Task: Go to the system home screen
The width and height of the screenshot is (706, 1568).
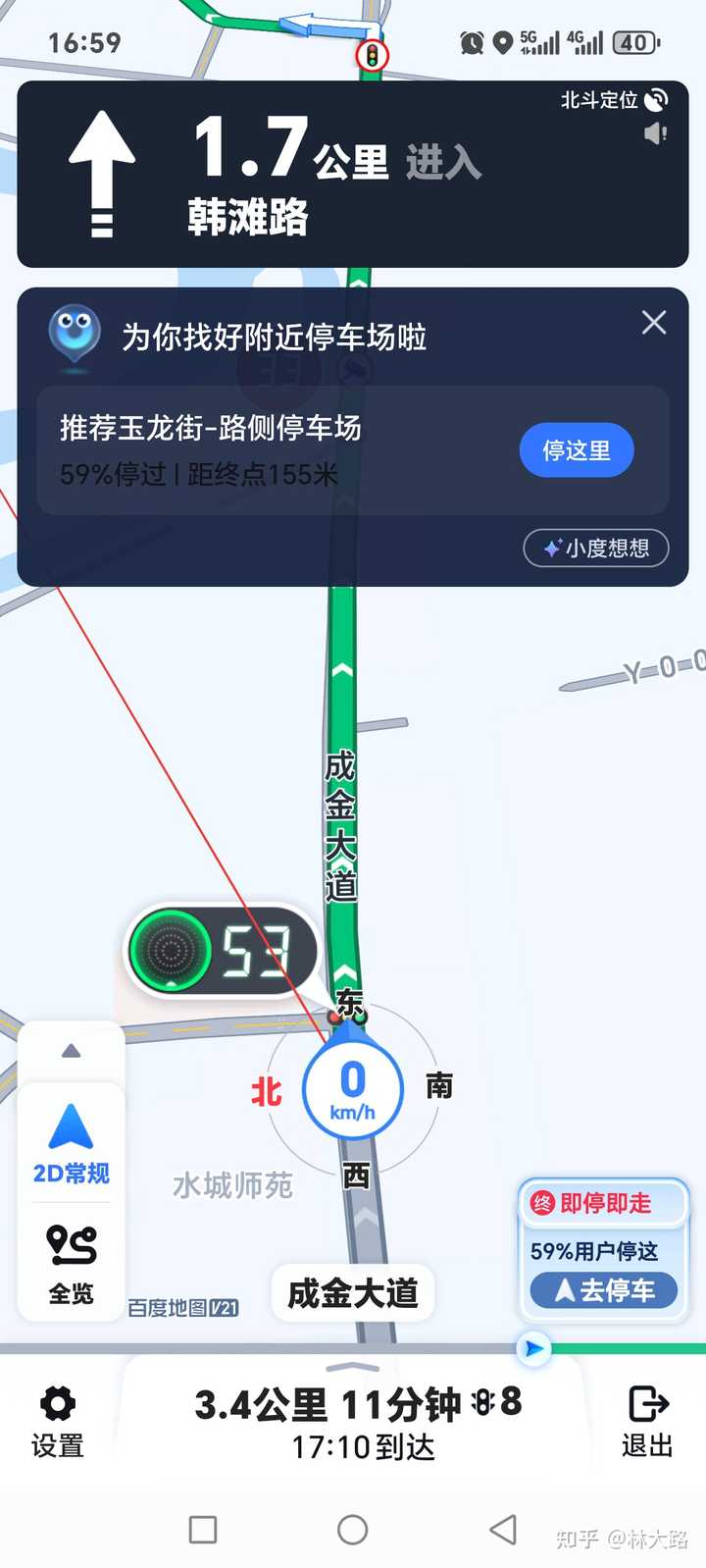Action: [353, 1529]
